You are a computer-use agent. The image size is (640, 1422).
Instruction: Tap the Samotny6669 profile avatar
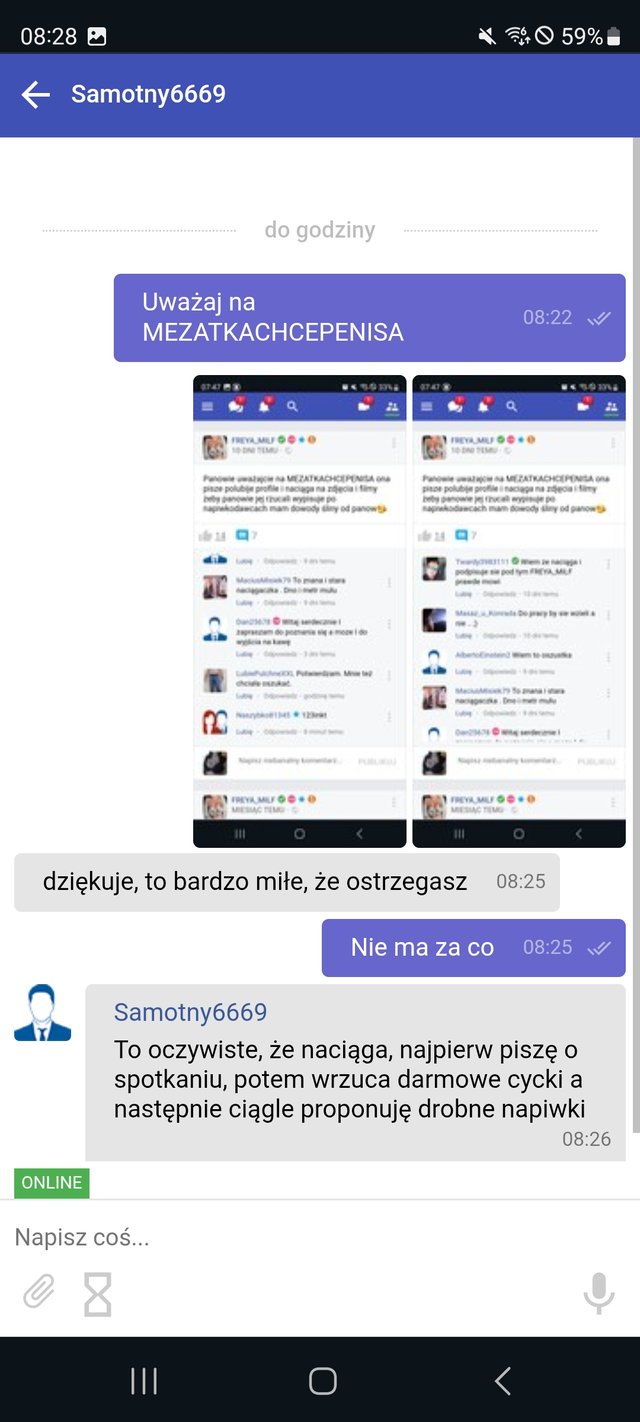point(43,1013)
